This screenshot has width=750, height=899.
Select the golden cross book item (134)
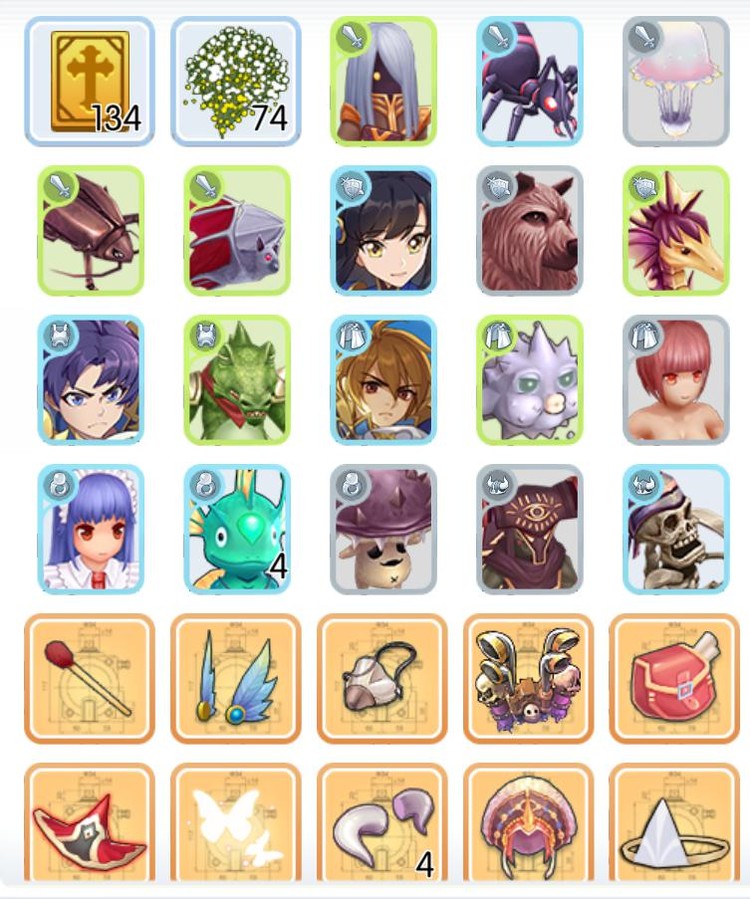point(89,81)
